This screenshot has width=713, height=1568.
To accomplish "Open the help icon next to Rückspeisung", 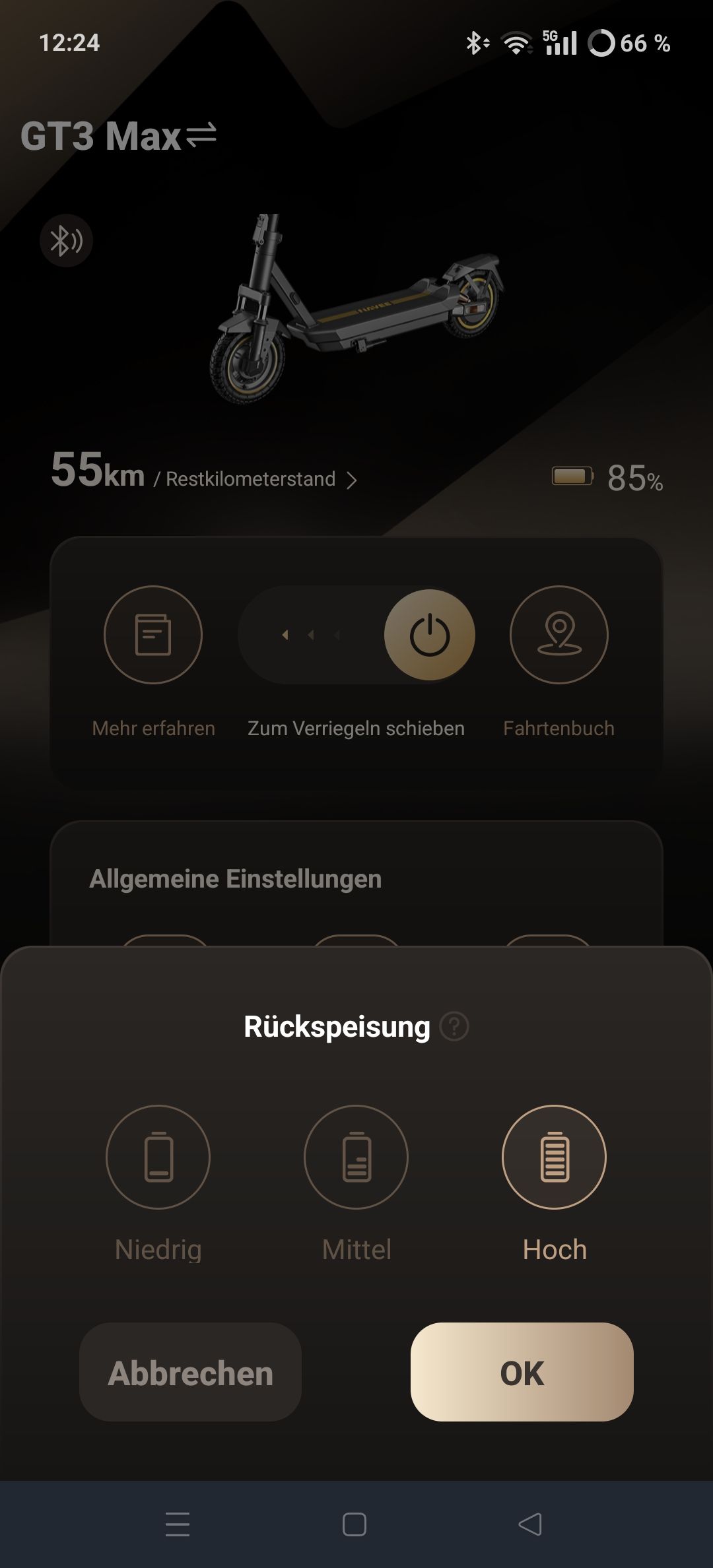I will 454,1026.
